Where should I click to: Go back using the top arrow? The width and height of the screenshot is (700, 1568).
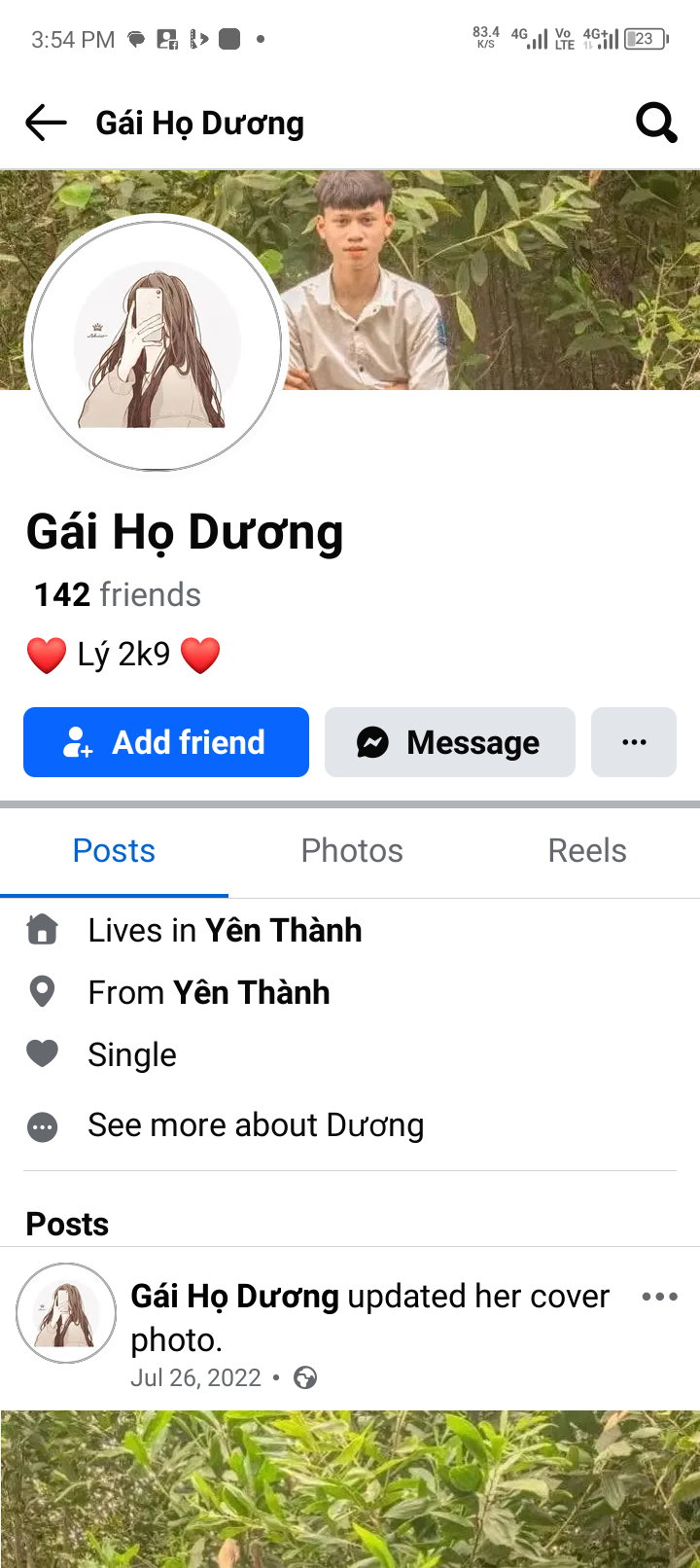[46, 124]
